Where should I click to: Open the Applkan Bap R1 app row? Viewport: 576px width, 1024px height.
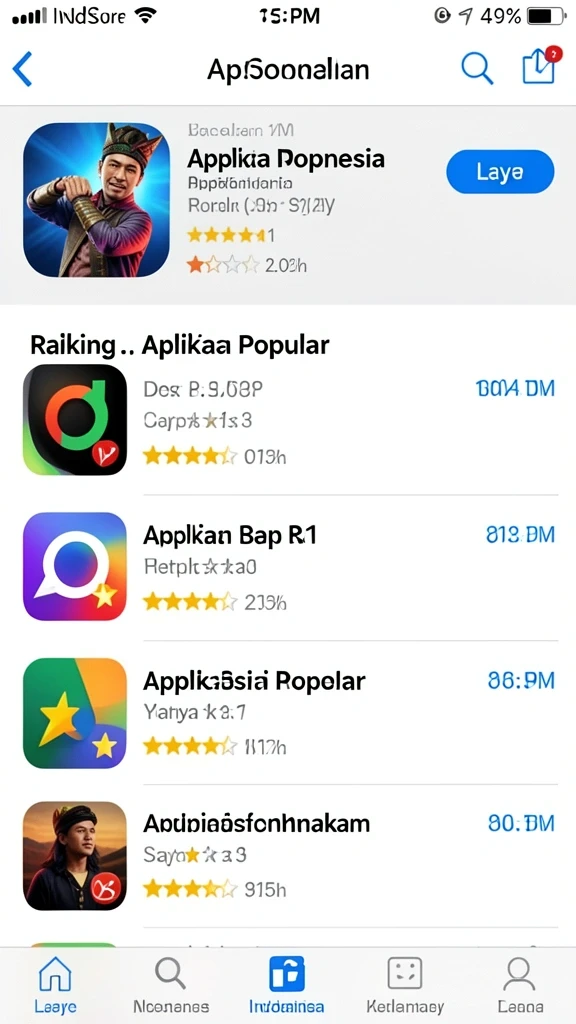(290, 566)
